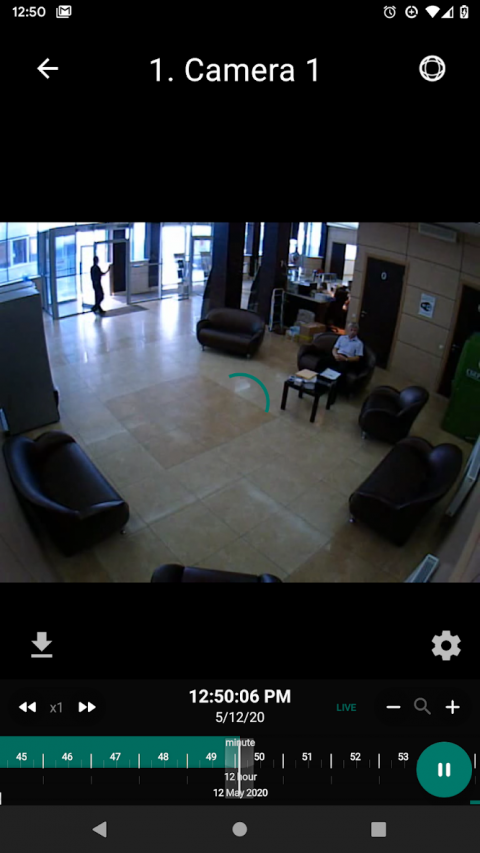Fast forward the playback
Screen dimensions: 480x853
(87, 707)
